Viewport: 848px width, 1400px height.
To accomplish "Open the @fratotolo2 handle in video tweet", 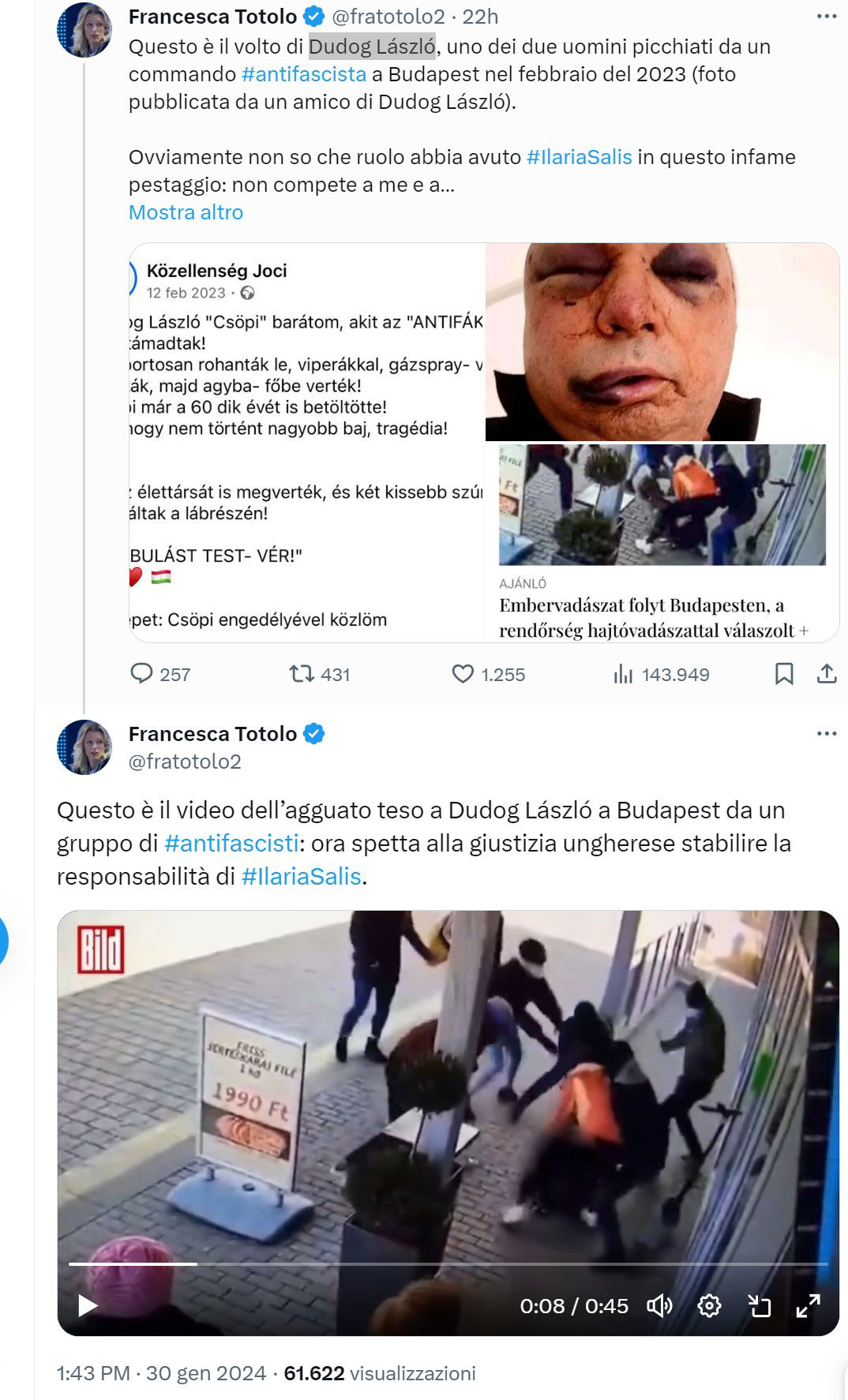I will point(185,762).
